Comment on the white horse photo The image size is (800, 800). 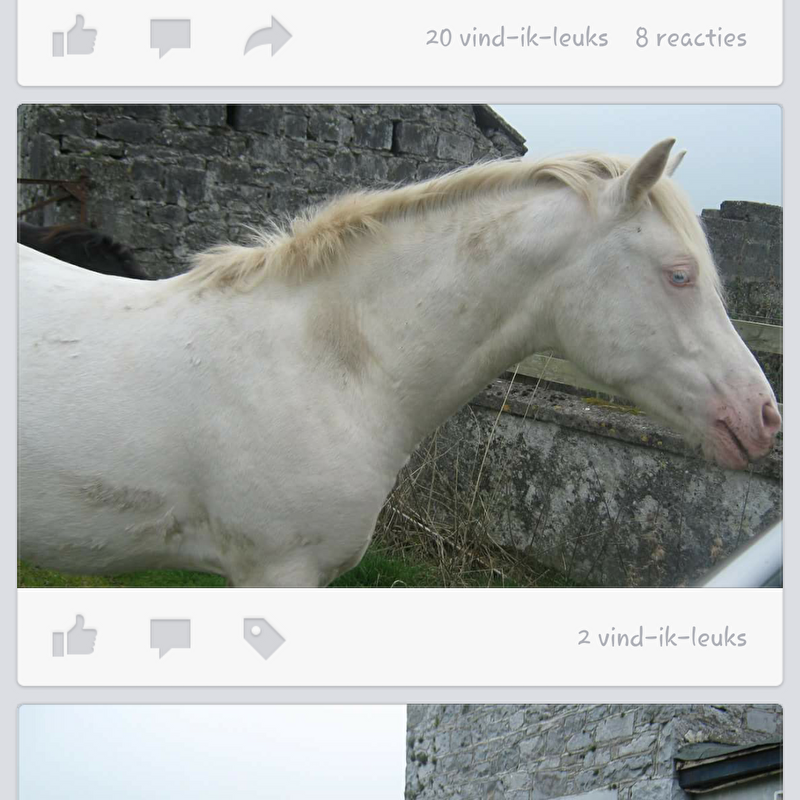tap(170, 637)
